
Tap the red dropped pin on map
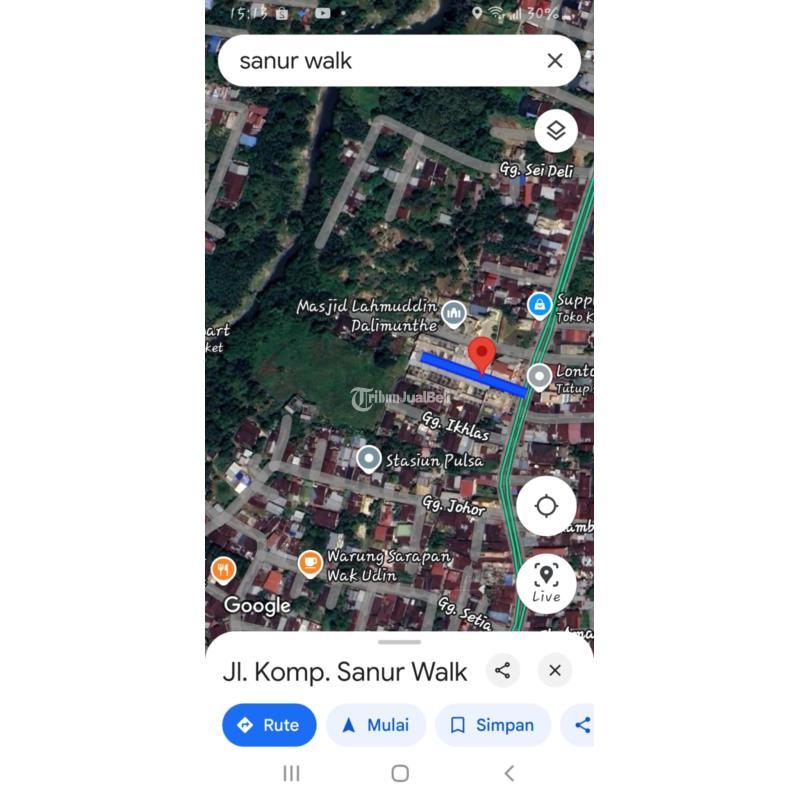coord(483,355)
